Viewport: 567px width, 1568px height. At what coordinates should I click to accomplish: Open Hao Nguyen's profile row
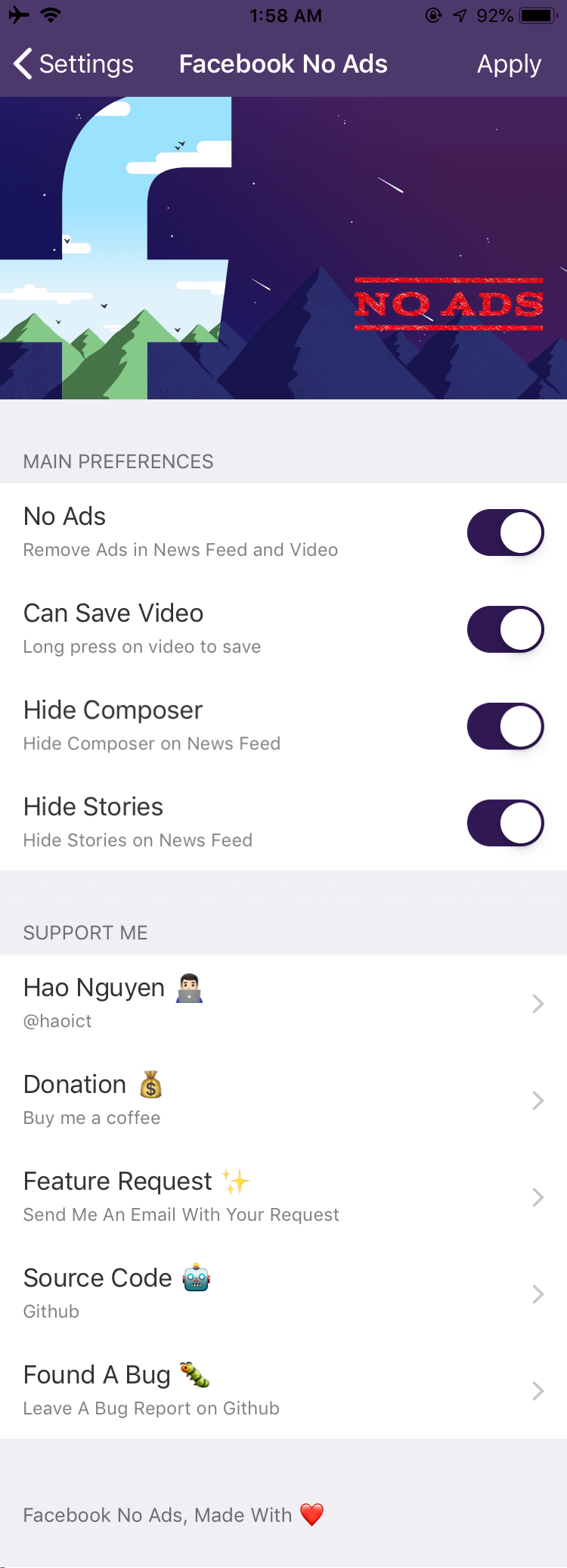283,1003
